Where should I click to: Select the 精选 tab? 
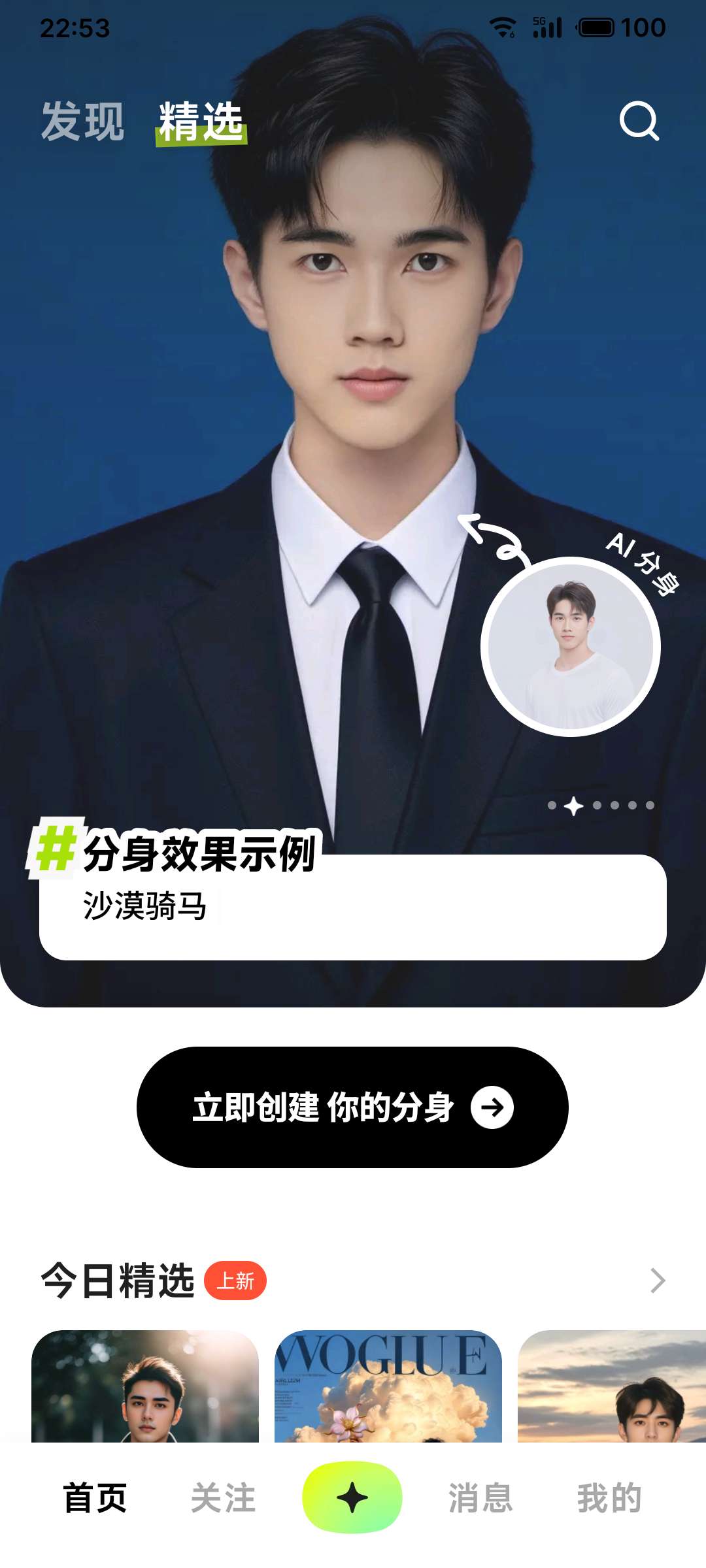[201, 122]
